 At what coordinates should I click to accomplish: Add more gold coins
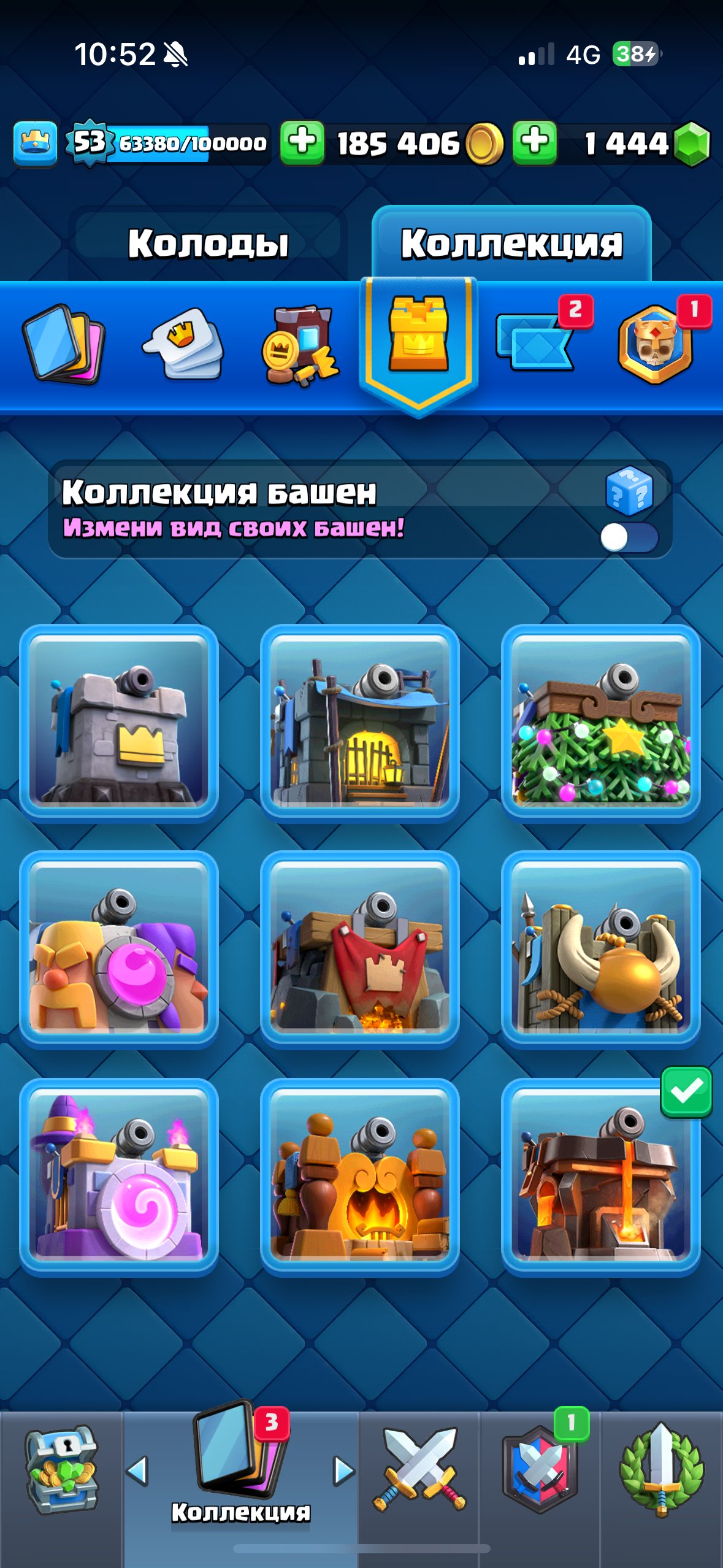tap(302, 142)
